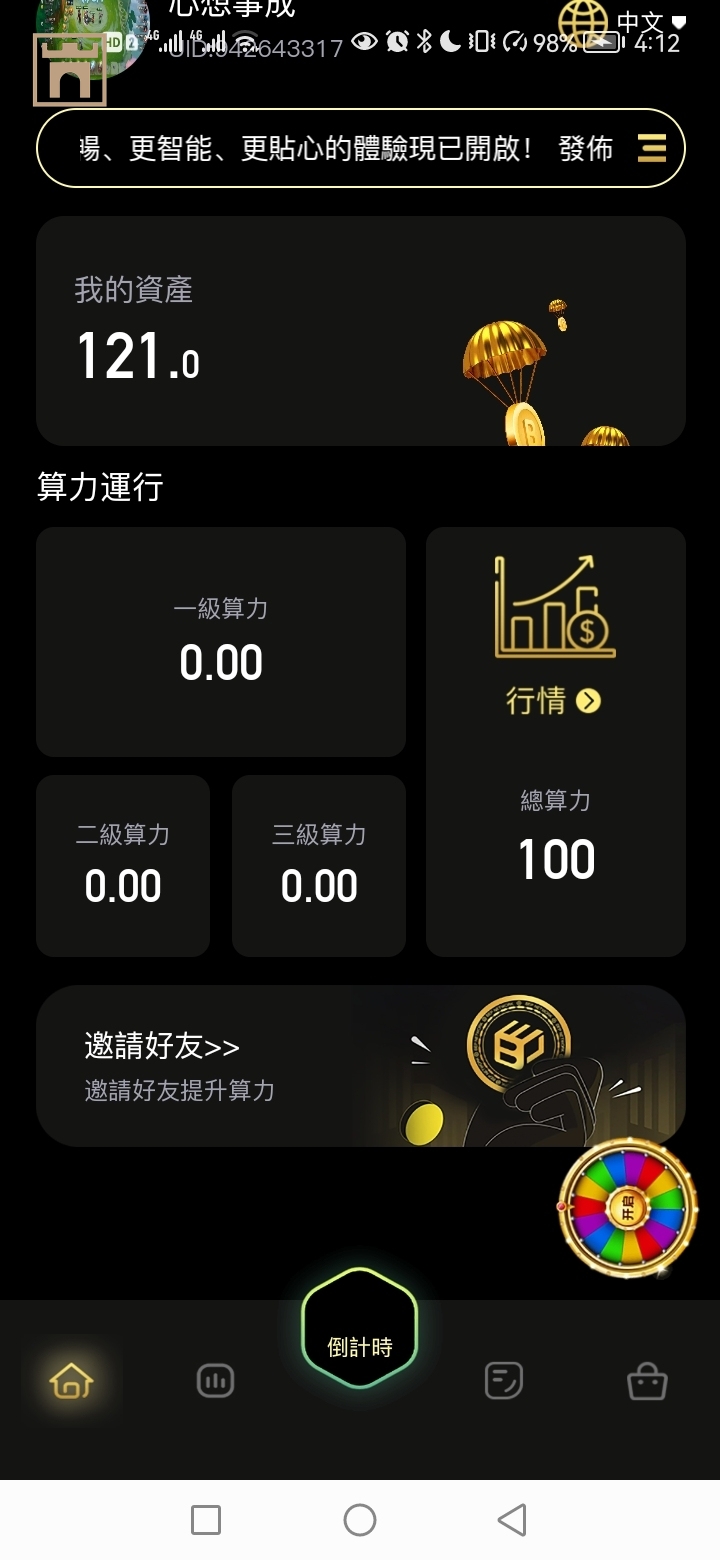This screenshot has width=720, height=1560.
Task: View 三級算力 details card
Action: point(319,866)
